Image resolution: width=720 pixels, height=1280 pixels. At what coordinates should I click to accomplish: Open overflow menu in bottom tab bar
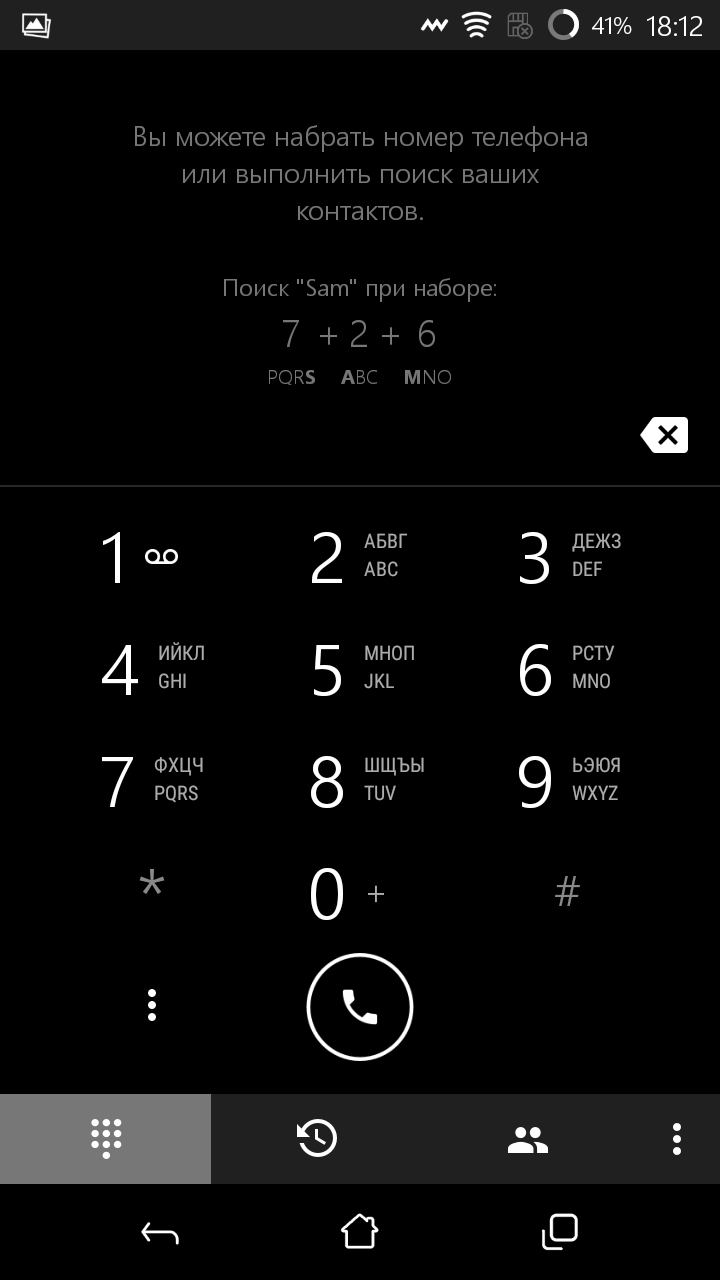677,1138
